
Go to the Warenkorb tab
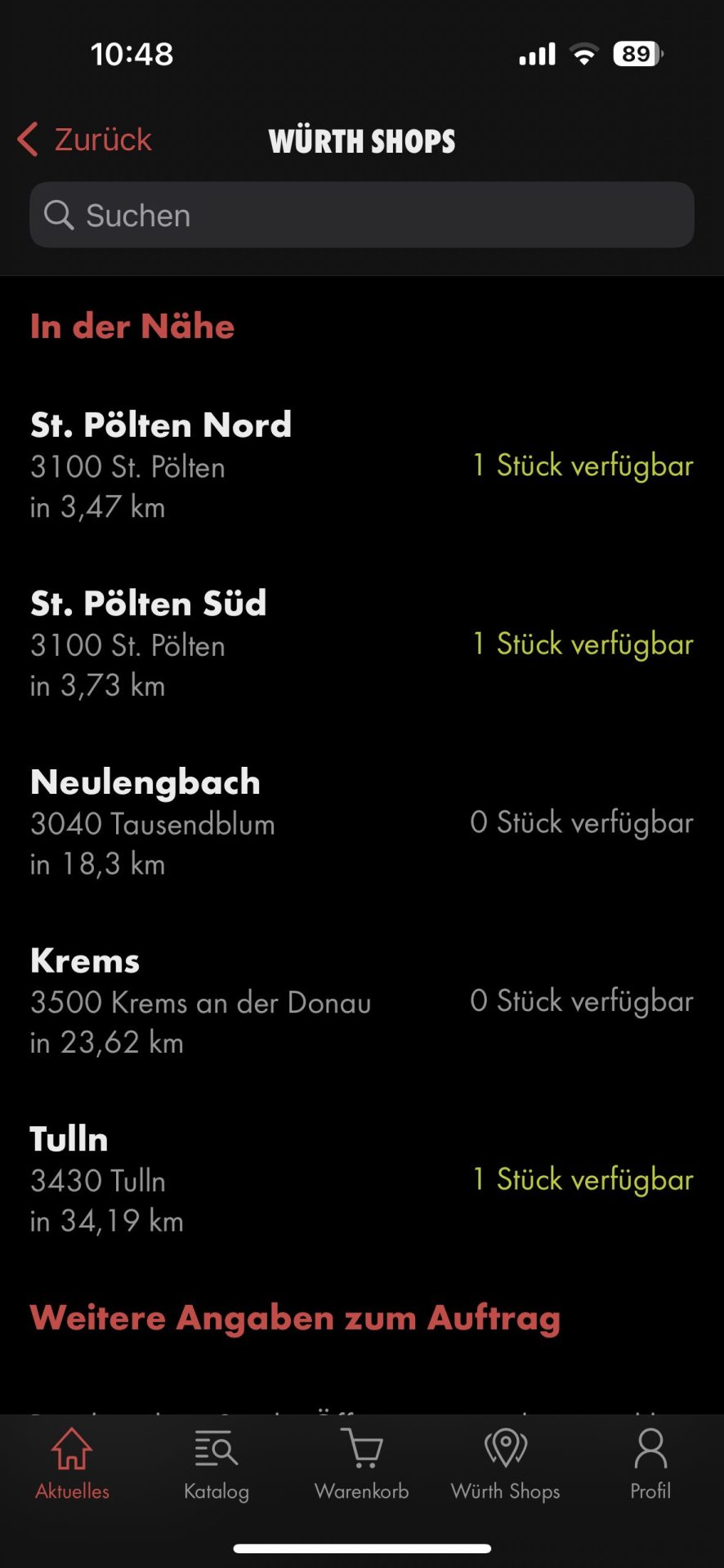[x=361, y=1464]
